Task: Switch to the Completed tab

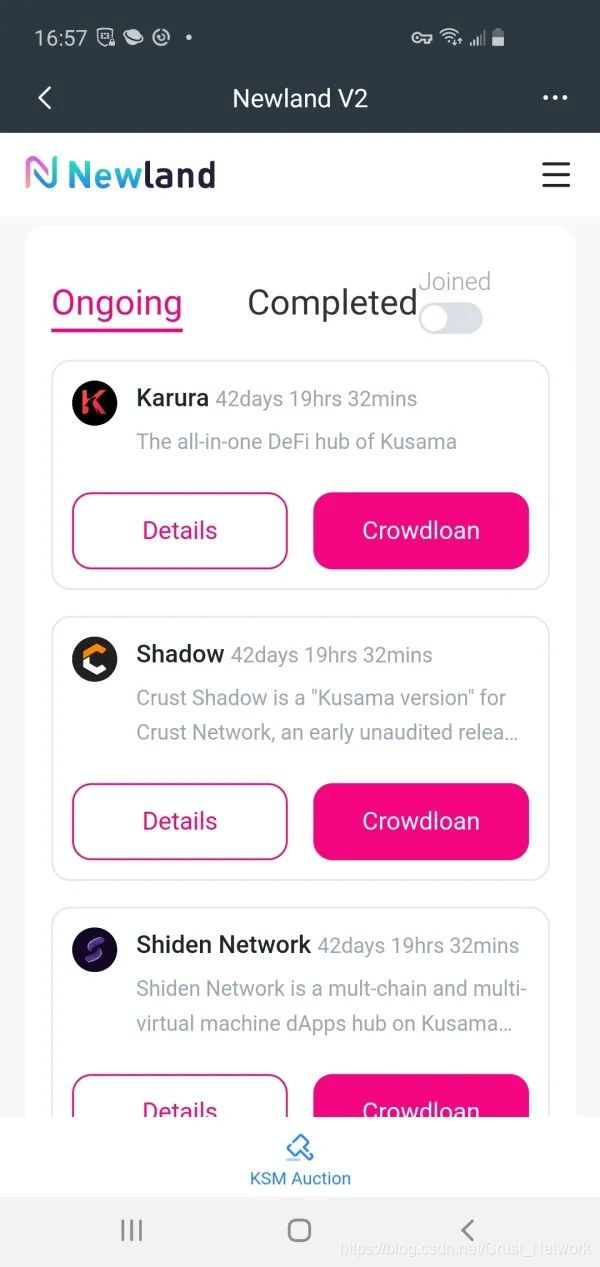Action: click(331, 302)
